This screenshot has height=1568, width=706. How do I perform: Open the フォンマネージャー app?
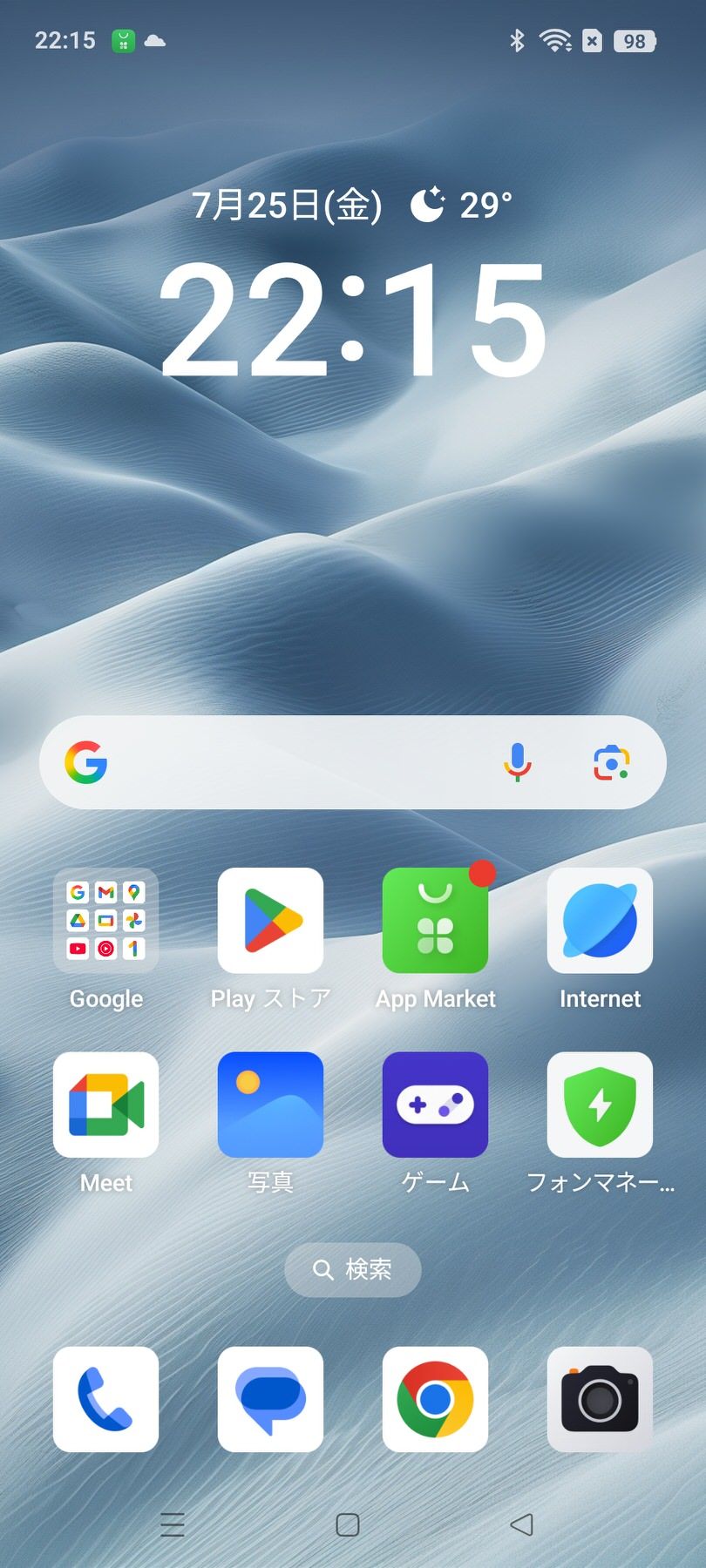pyautogui.click(x=600, y=1105)
